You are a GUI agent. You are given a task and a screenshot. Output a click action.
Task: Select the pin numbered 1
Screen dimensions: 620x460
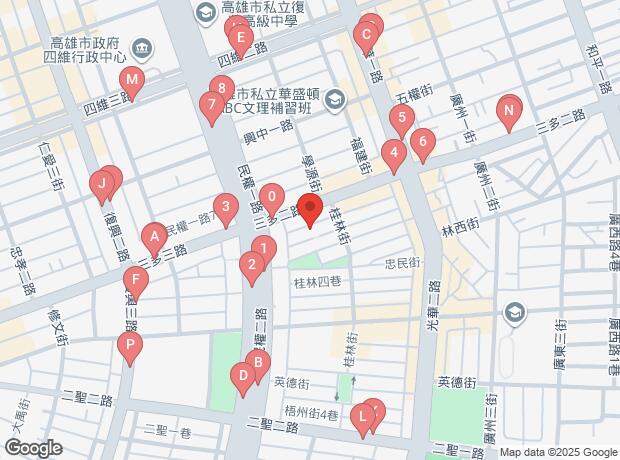click(262, 249)
